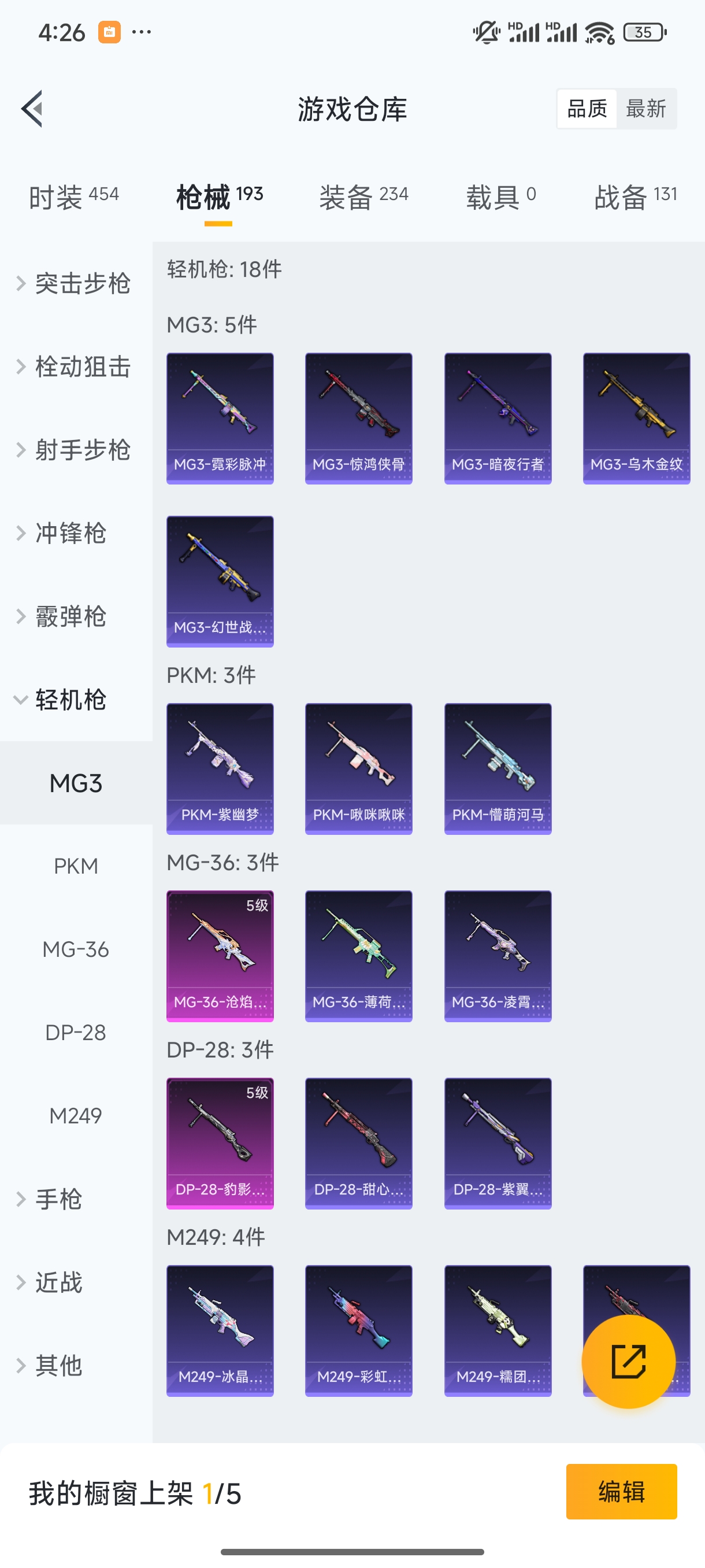
Task: Tap 编辑 to edit the showcase
Action: pos(621,1492)
